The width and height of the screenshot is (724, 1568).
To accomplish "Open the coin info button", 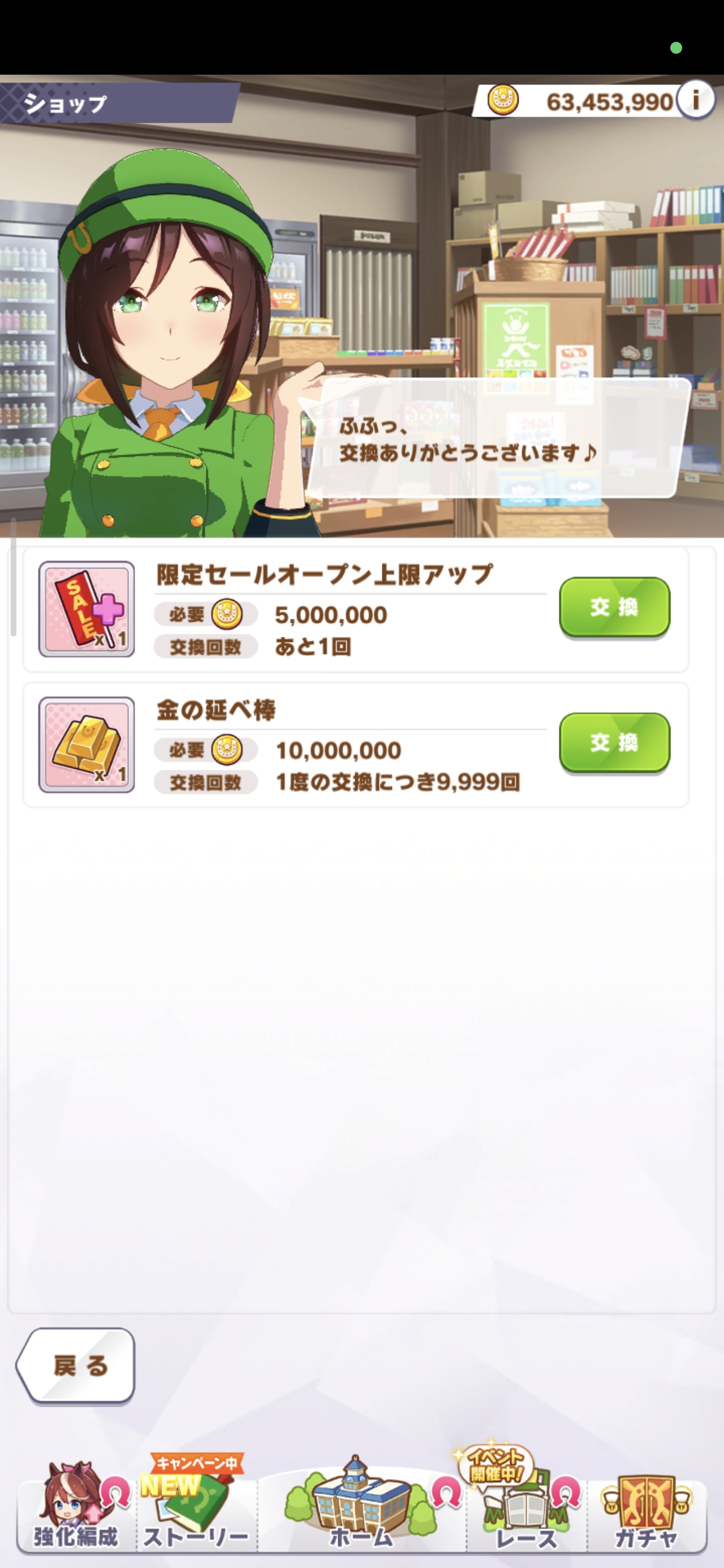I will [695, 100].
